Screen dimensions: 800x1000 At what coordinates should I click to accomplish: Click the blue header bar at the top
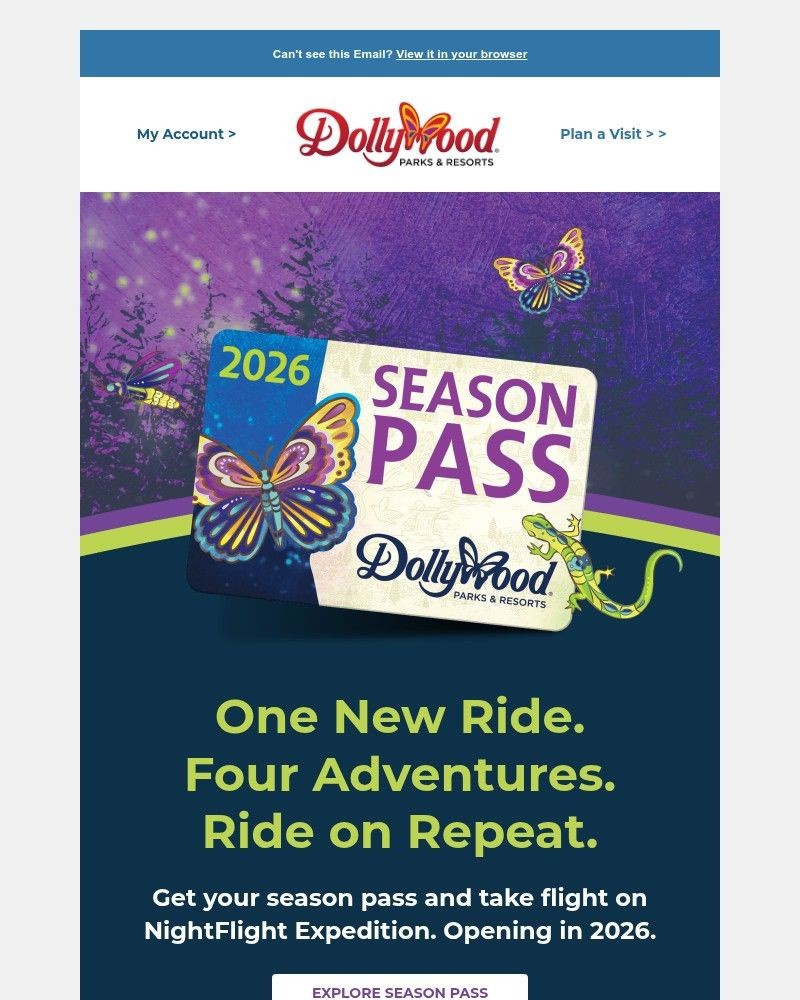point(398,54)
